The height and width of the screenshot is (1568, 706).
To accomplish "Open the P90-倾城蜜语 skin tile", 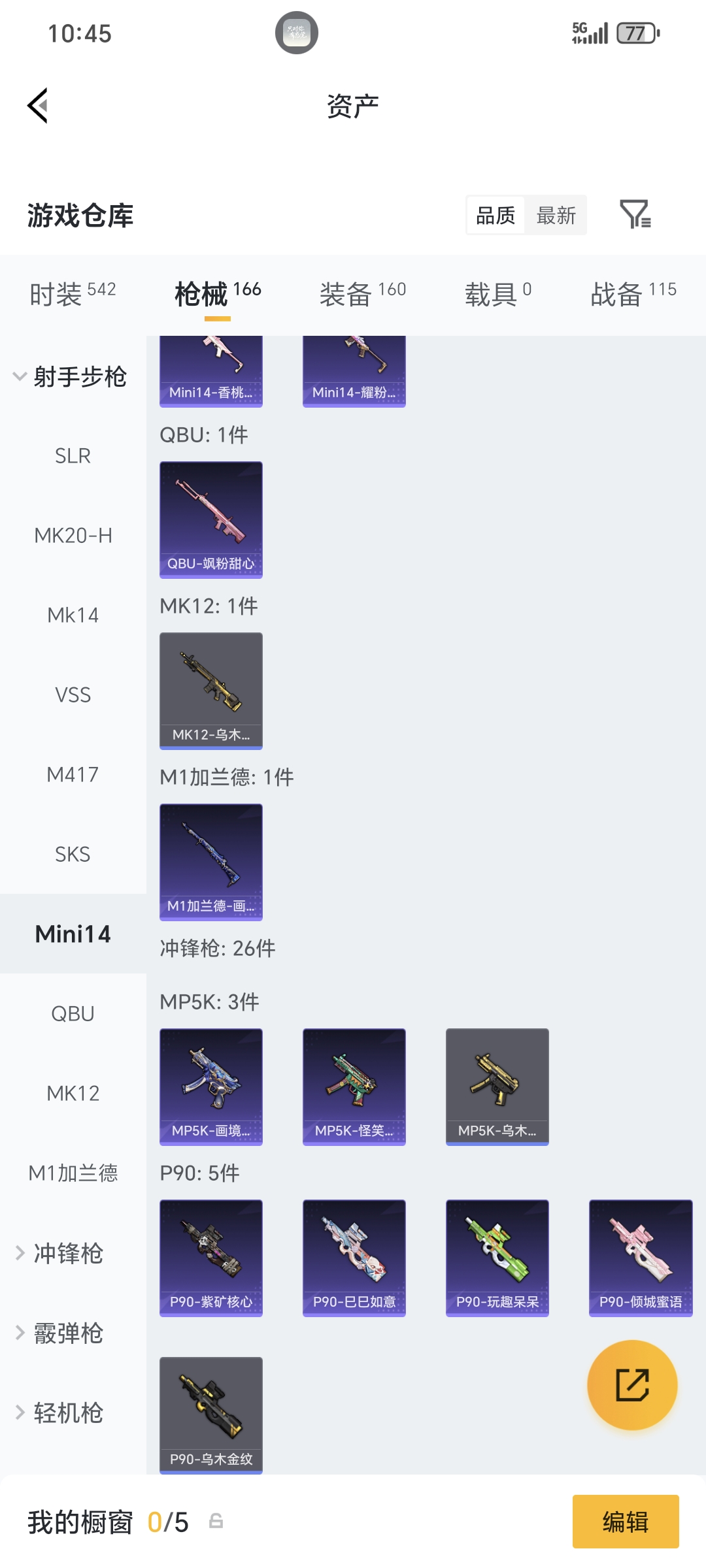I will tap(641, 1258).
